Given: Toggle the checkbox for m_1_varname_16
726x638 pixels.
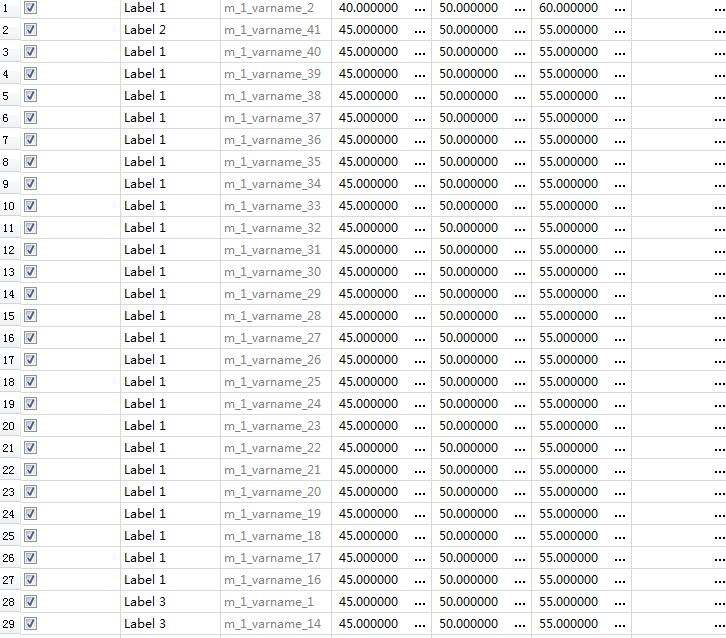Looking at the screenshot, I should (x=30, y=579).
